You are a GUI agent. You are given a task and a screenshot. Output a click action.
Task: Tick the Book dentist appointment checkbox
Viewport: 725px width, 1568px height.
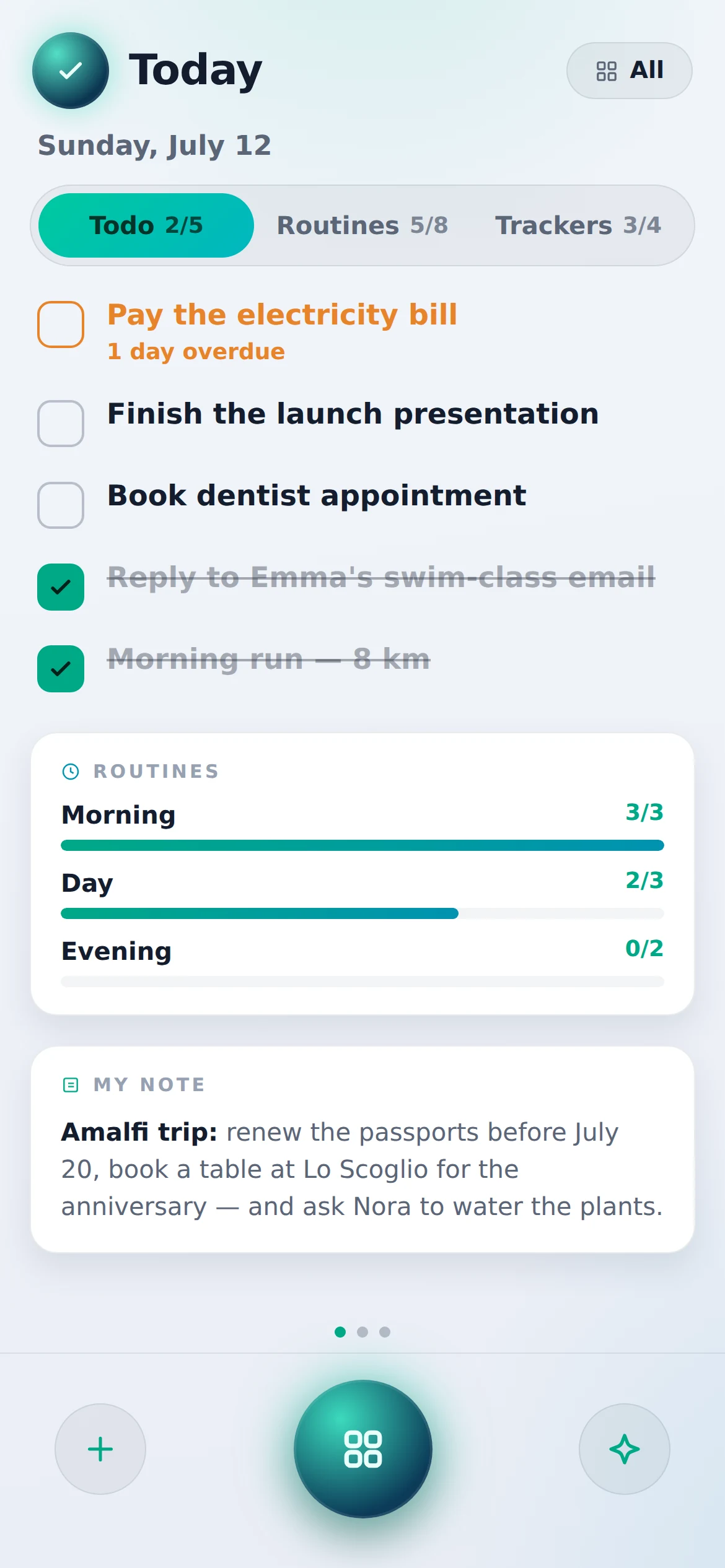[x=61, y=505]
